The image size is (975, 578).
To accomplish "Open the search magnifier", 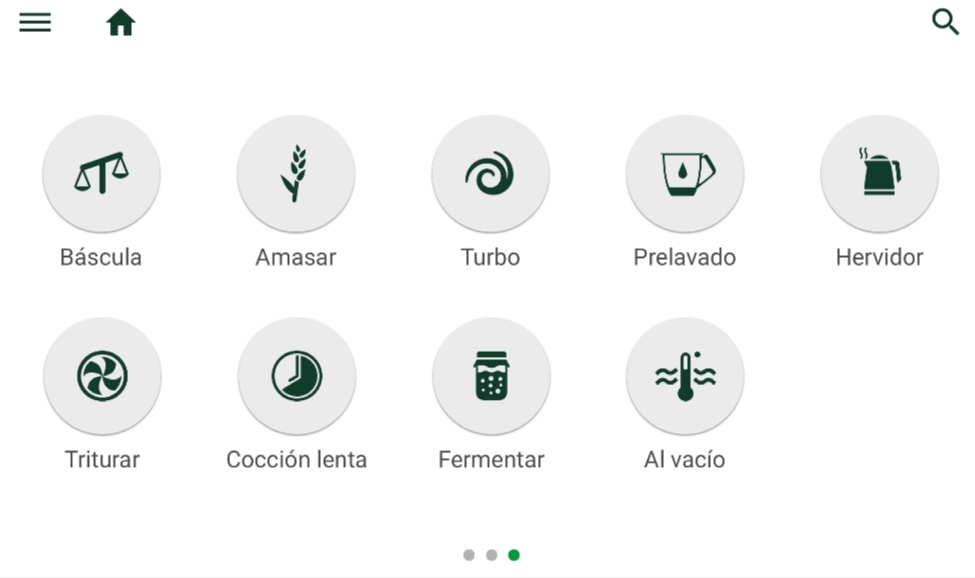I will [x=945, y=22].
